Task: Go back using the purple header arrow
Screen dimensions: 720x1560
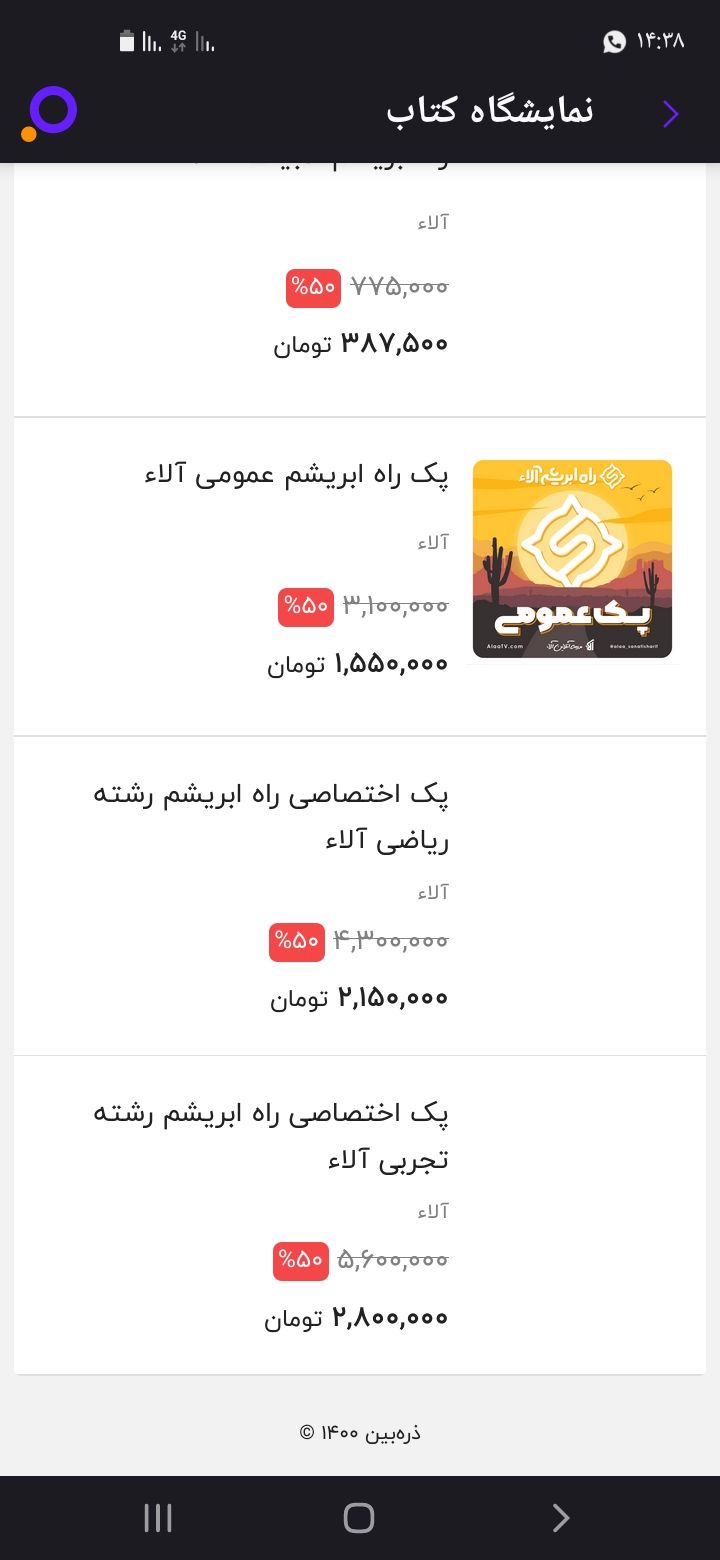Action: click(x=670, y=114)
